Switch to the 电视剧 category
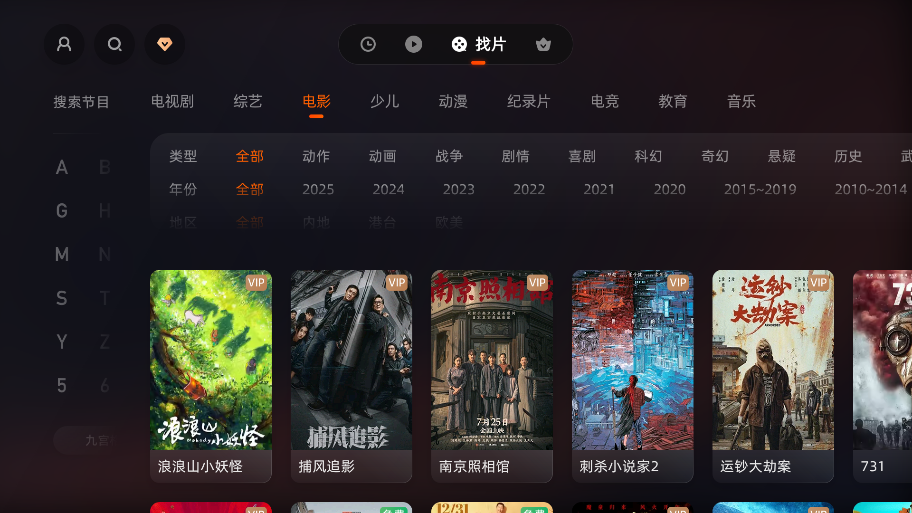 click(x=172, y=101)
